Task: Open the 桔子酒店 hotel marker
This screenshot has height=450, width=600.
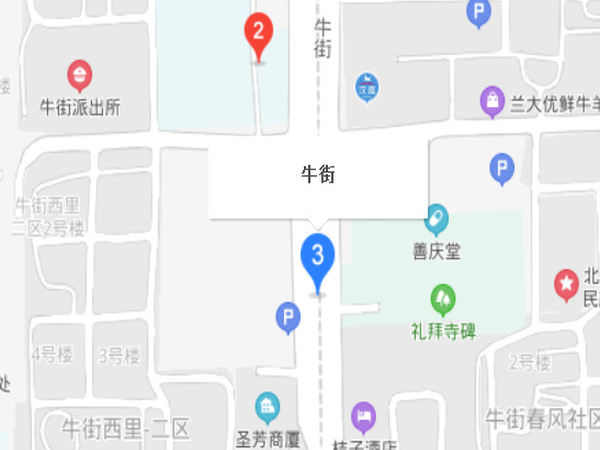Action: click(x=363, y=415)
